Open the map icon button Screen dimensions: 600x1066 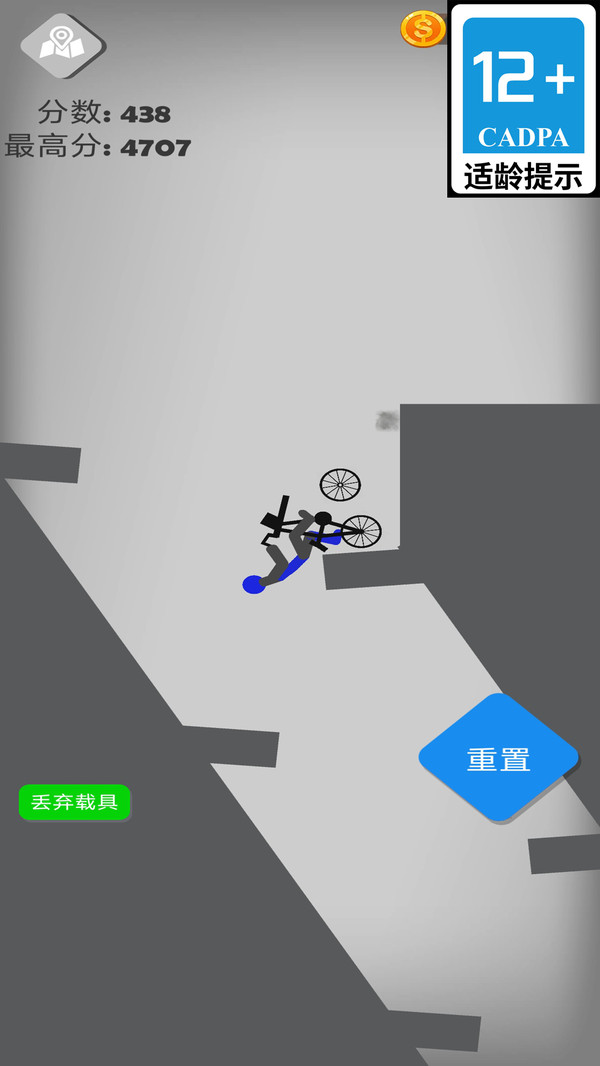pos(62,44)
